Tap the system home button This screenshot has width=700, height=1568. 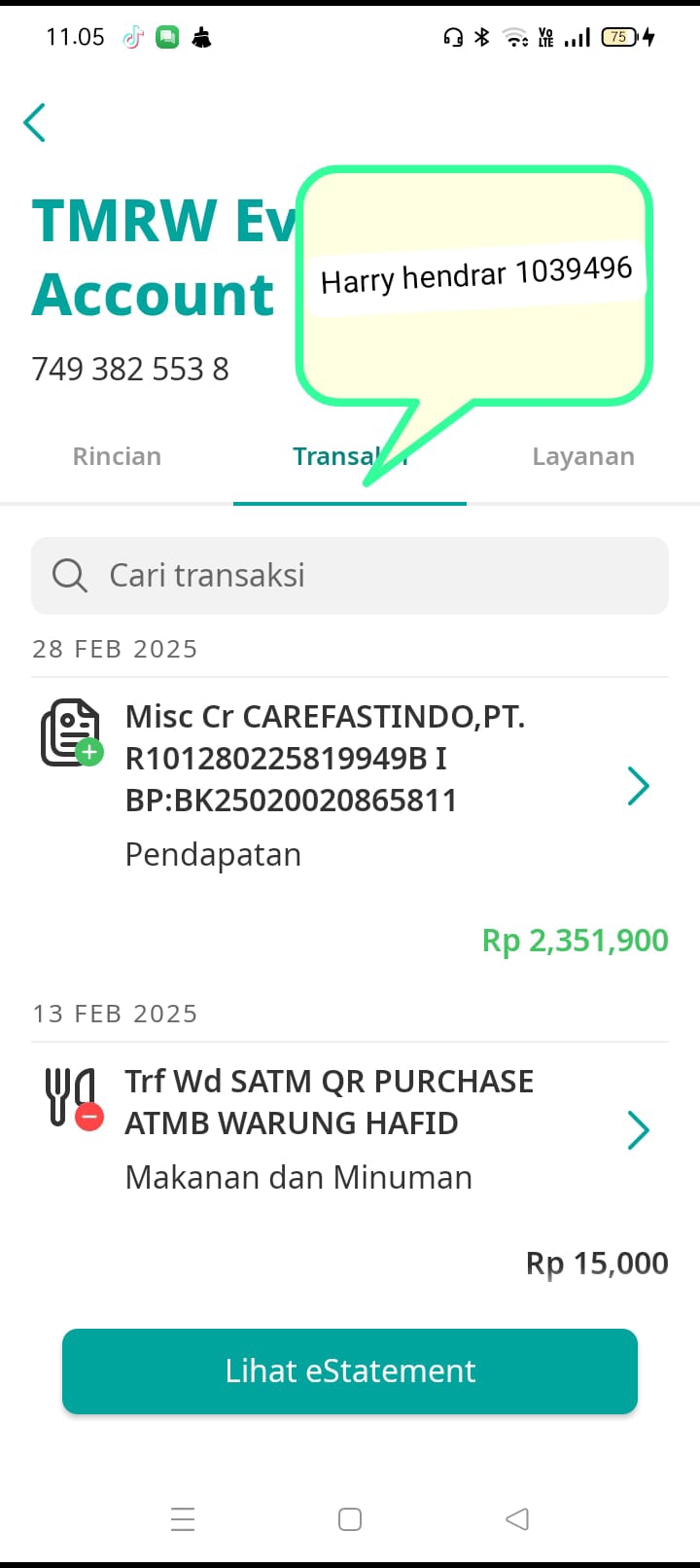[350, 1519]
